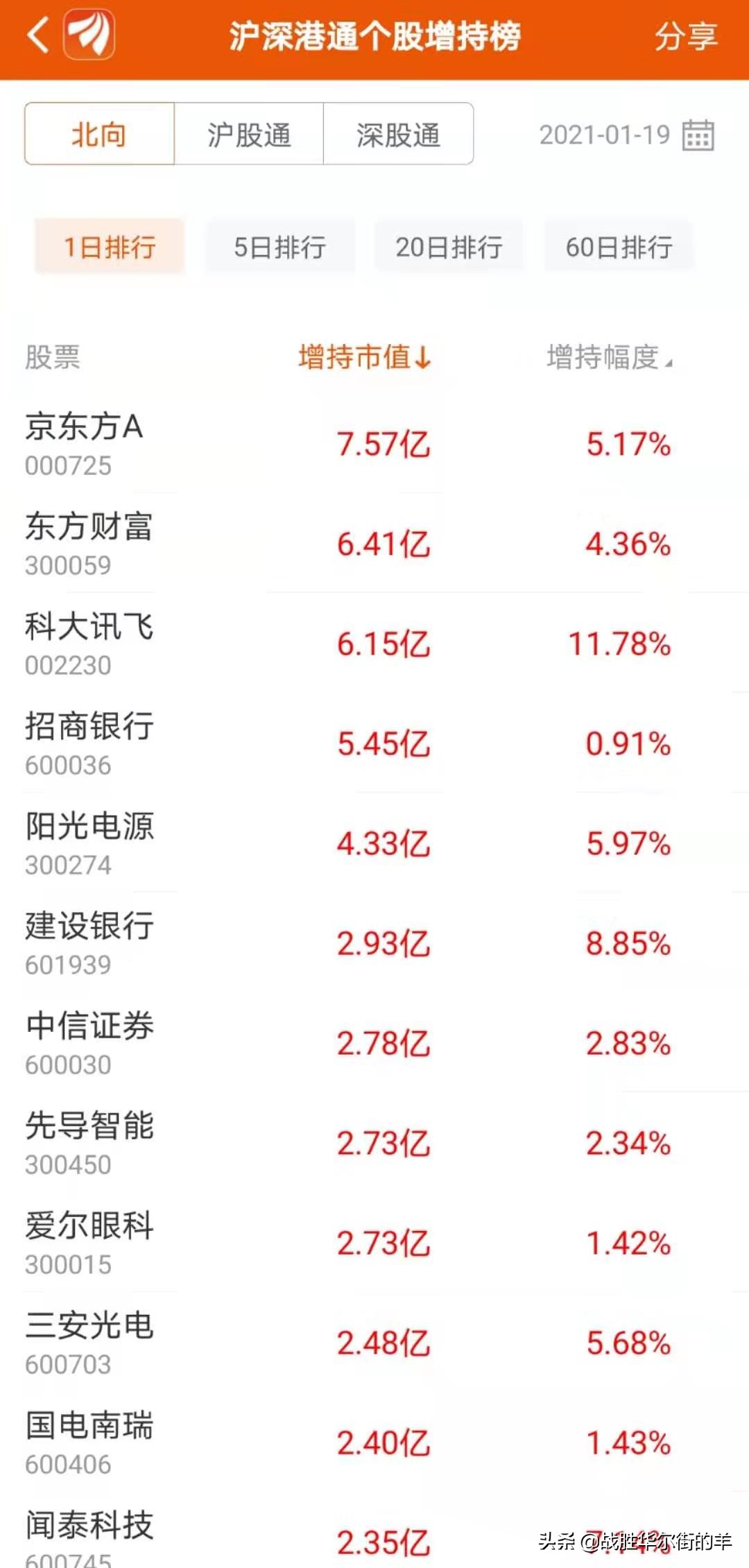749x1568 pixels.
Task: Open the 三安光电 row
Action: [374, 1343]
